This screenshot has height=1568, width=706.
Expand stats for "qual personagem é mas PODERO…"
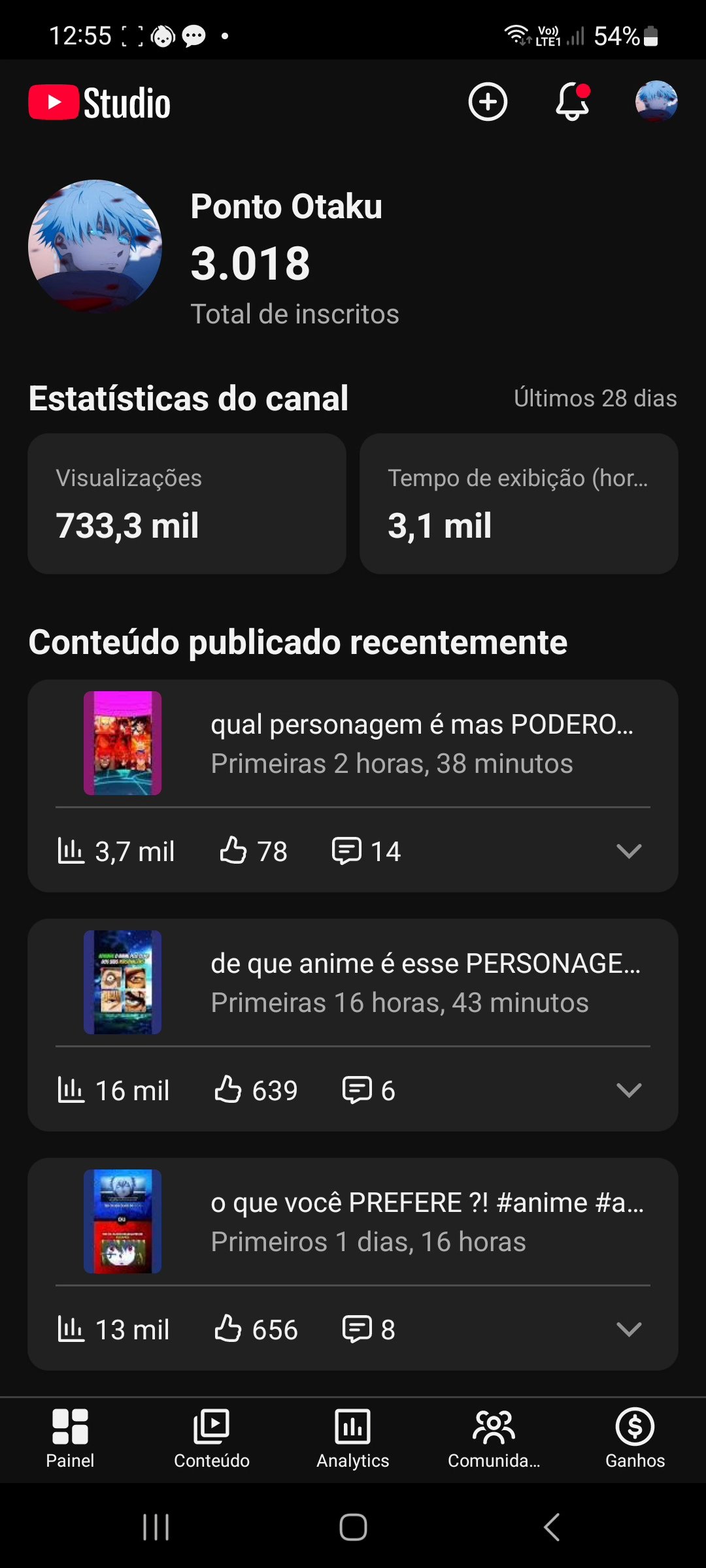coord(629,851)
